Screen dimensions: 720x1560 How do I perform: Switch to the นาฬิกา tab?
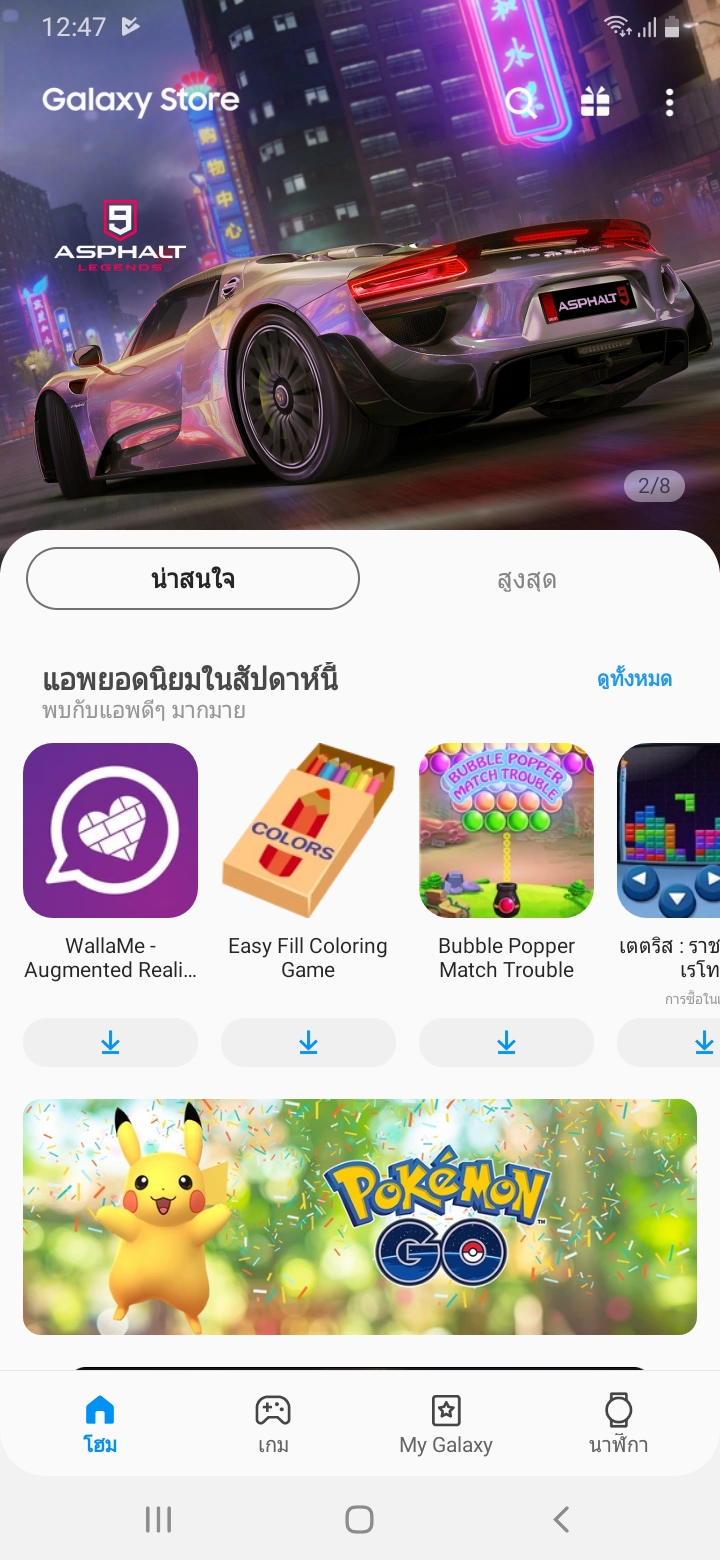619,1422
